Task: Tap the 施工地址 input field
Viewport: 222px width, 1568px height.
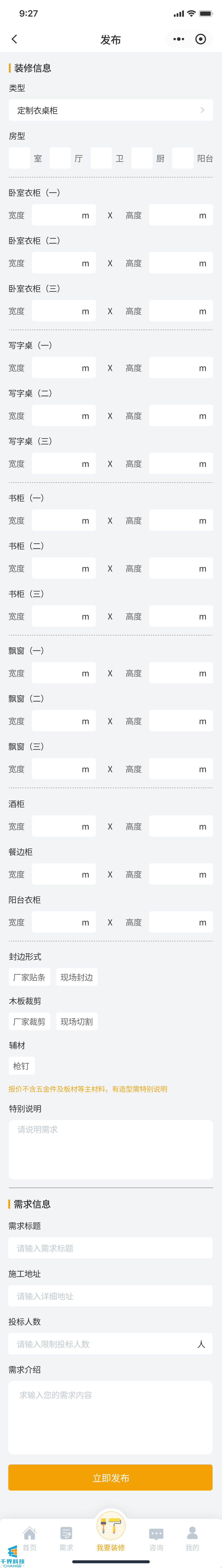Action: coord(111,1296)
